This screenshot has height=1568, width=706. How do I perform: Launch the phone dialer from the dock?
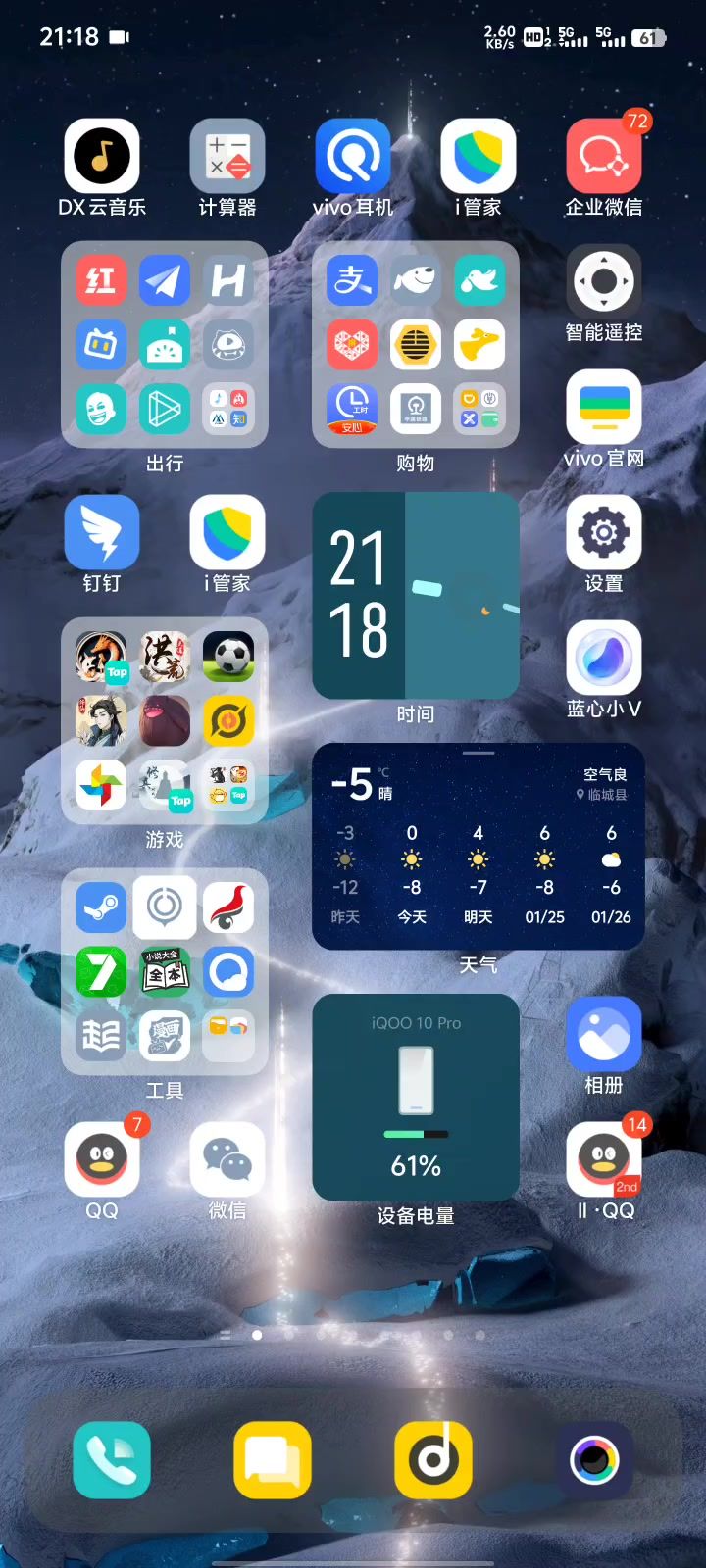click(x=112, y=1460)
